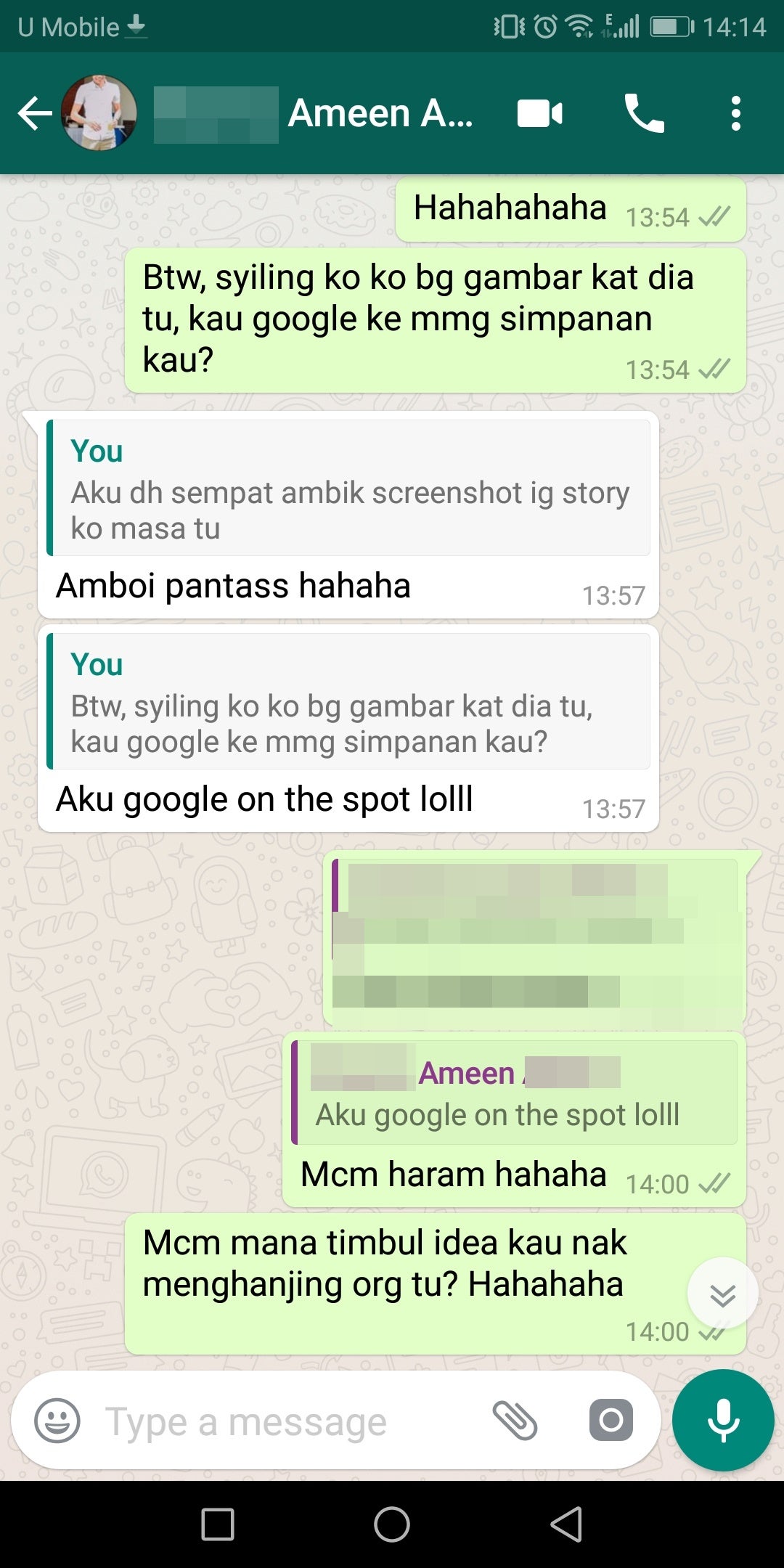The height and width of the screenshot is (1568, 784).
Task: Tap quoted "Btw, syiling ko ko" in Ameen's reply
Action: tap(348, 702)
